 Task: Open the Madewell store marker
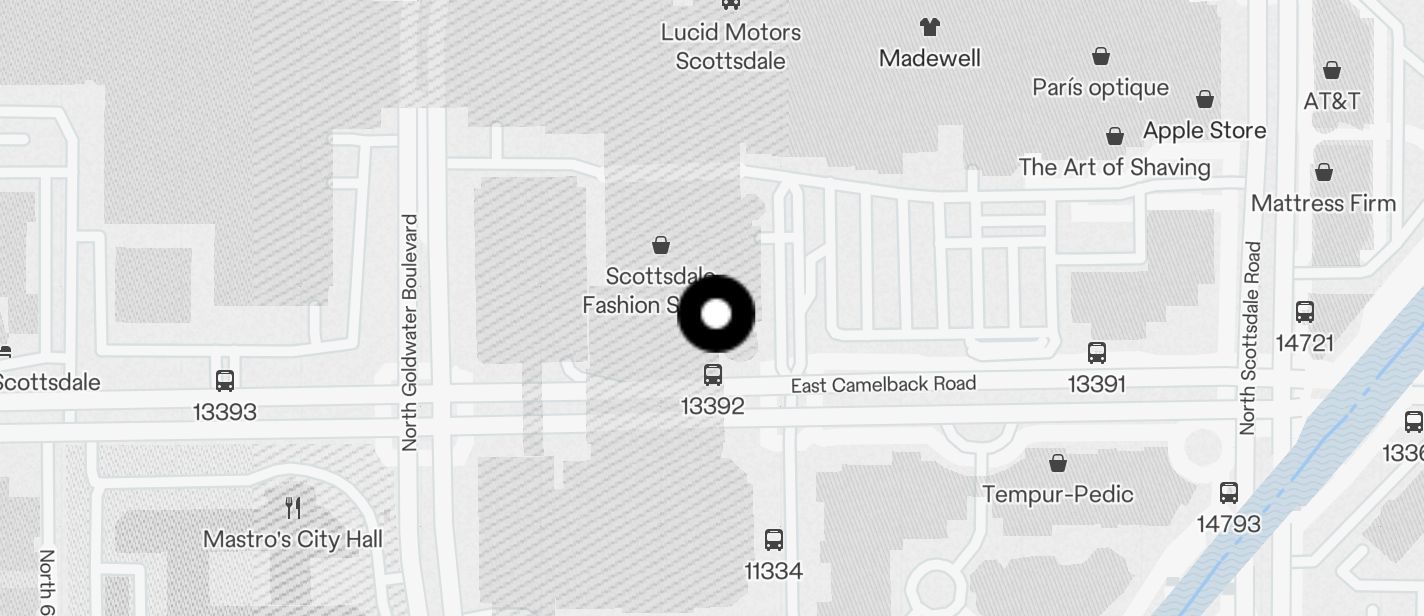(930, 28)
